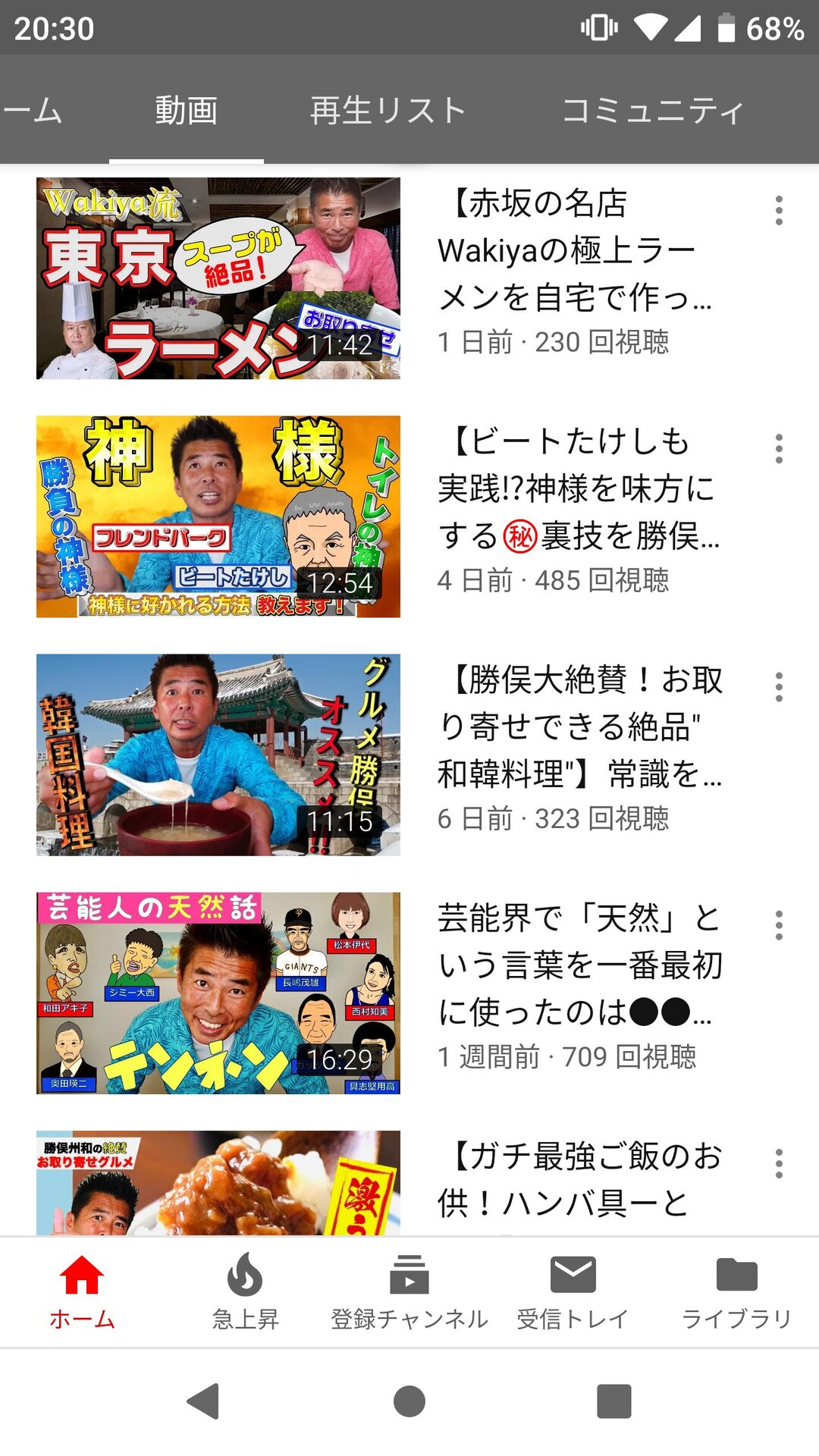Open the Wakiya ramen video thumbnail

coord(218,278)
